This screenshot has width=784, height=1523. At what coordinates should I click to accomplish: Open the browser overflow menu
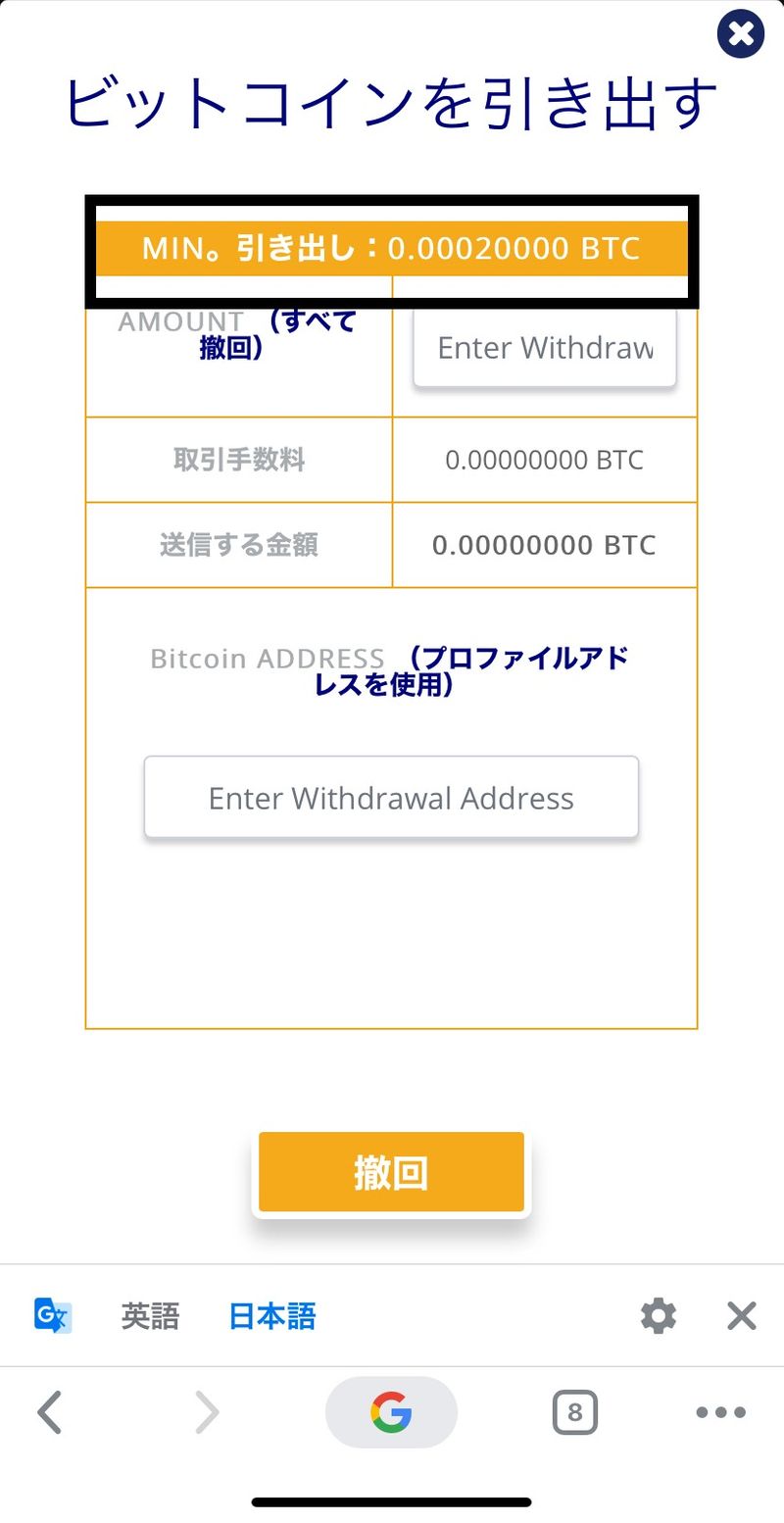[721, 1412]
